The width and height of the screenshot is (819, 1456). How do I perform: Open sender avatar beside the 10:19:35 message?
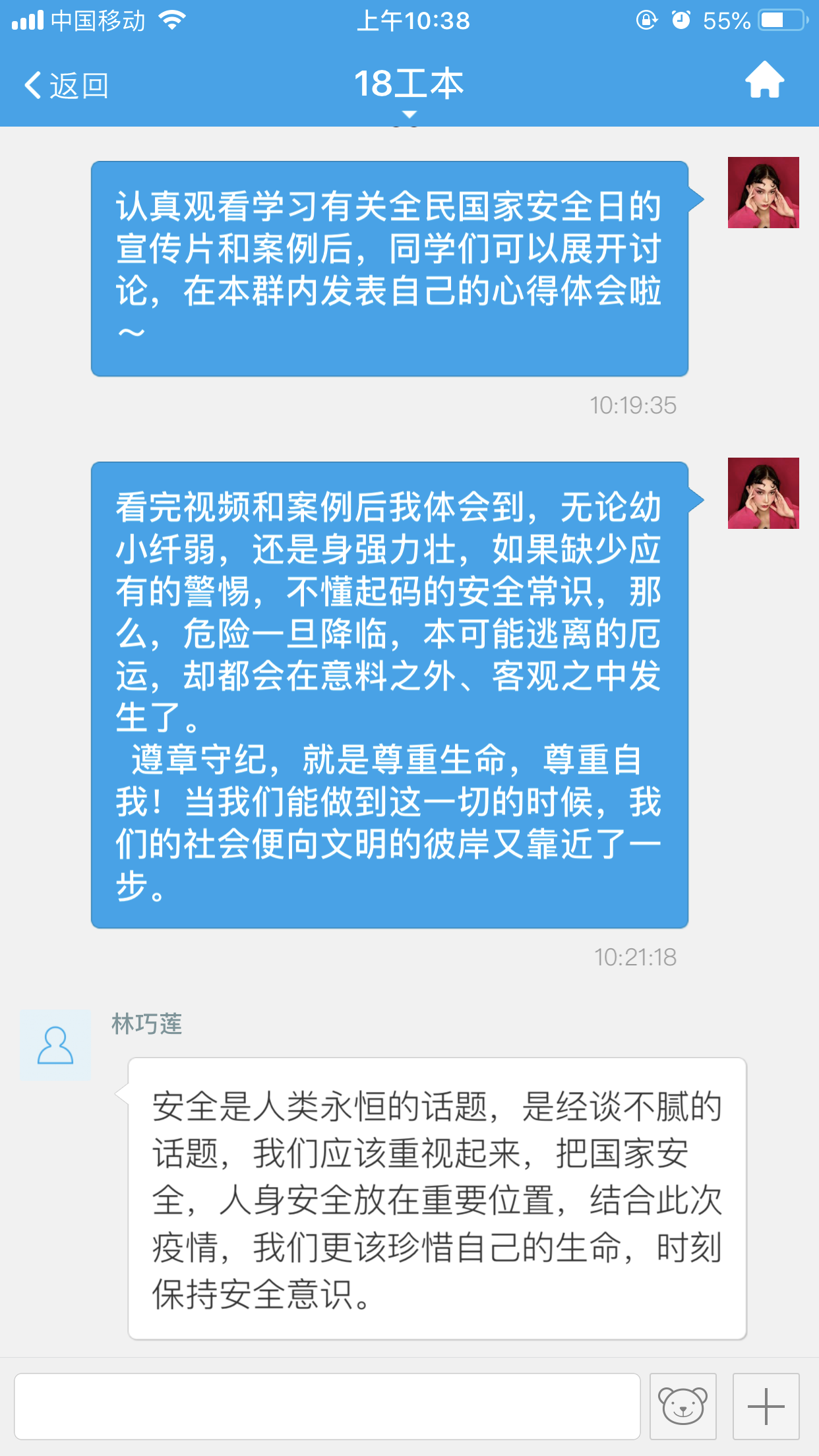(x=763, y=193)
